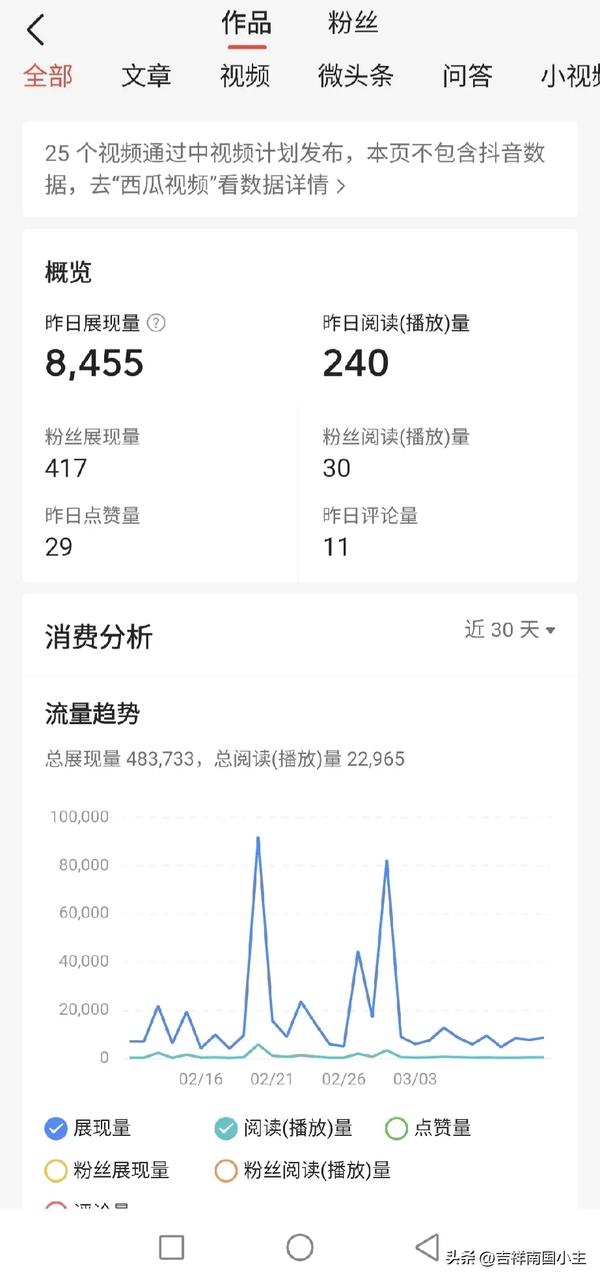600x1279 pixels.
Task: Go back using the top-left arrow
Action: pos(36,30)
